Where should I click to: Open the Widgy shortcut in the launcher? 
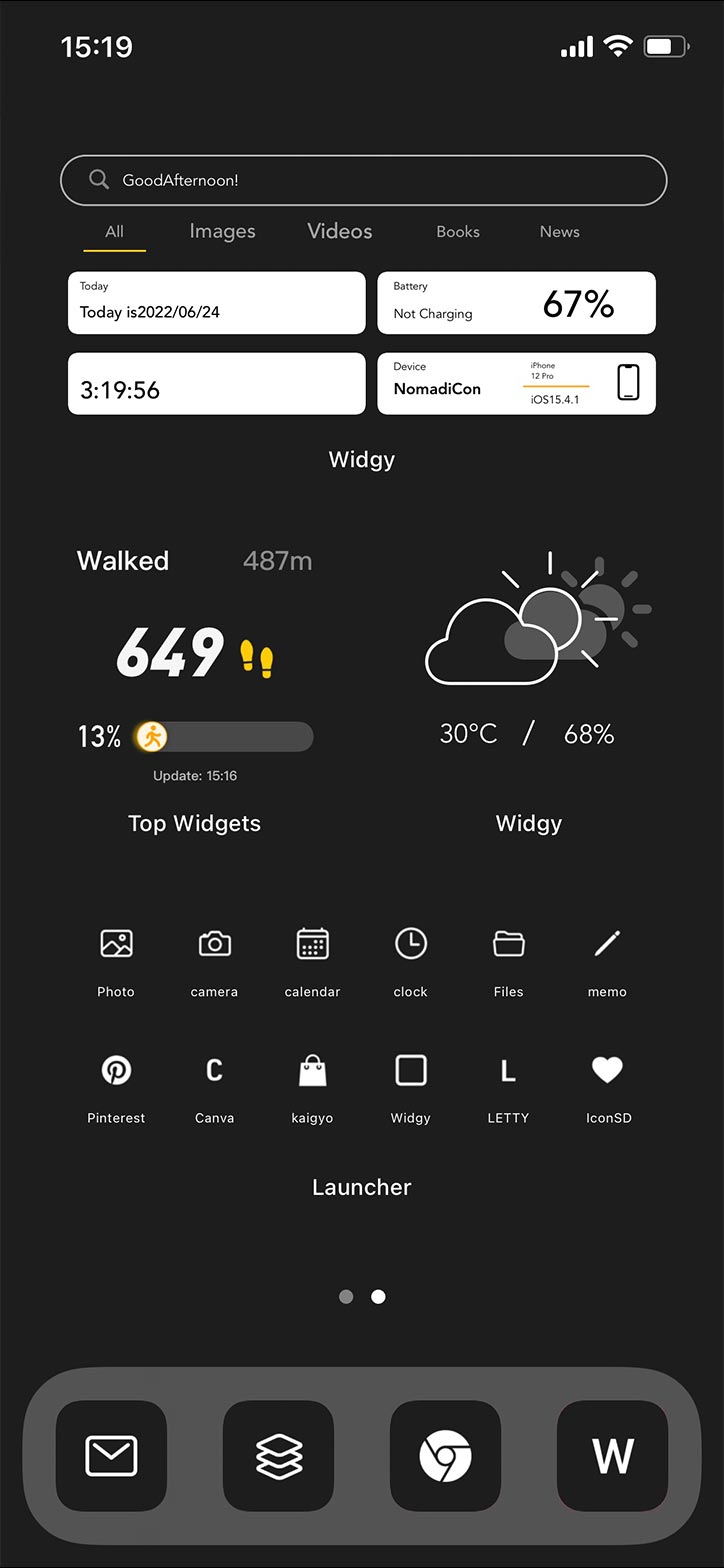410,1088
